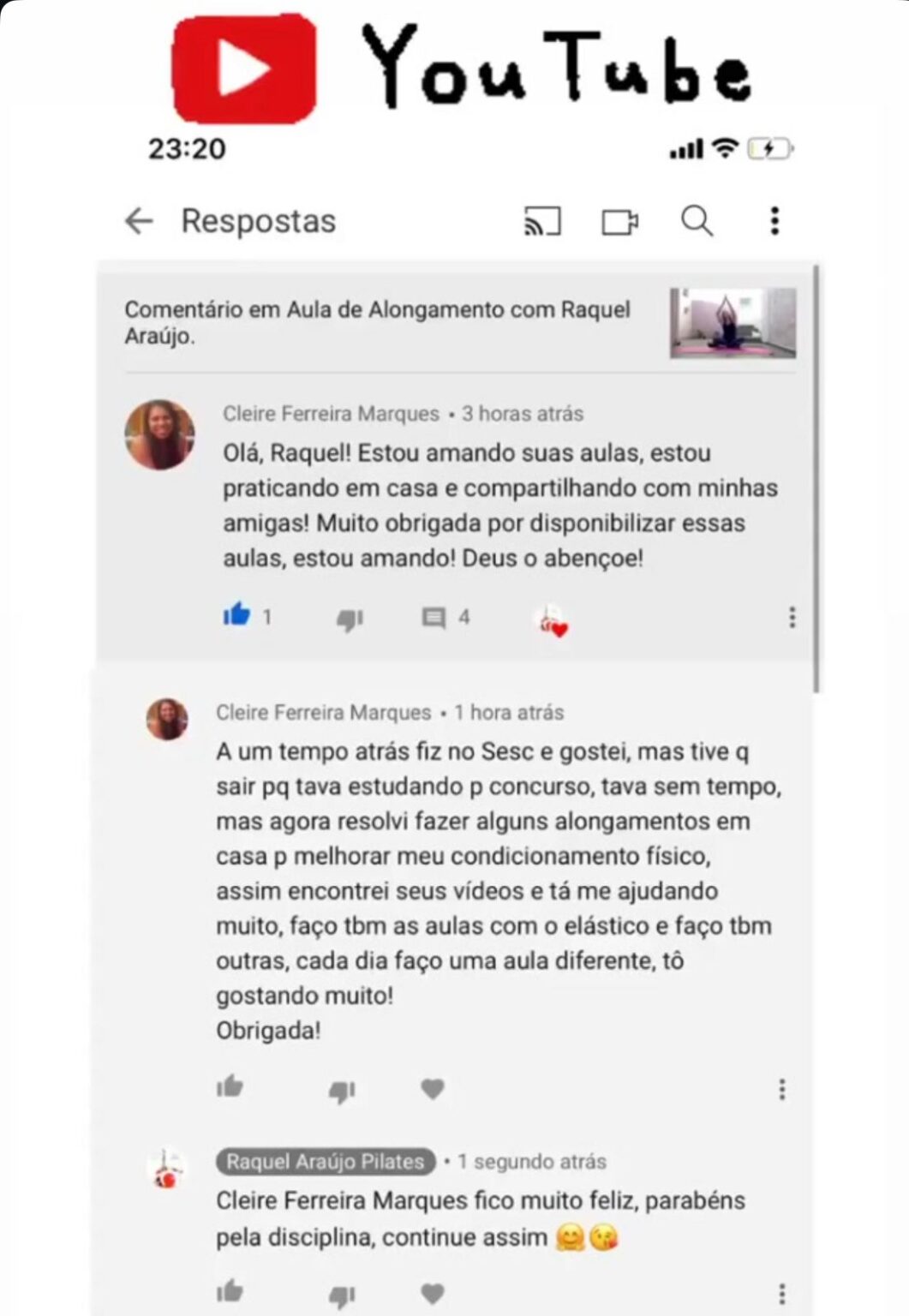Open the cast to device icon
This screenshot has width=909, height=1316.
pos(541,222)
